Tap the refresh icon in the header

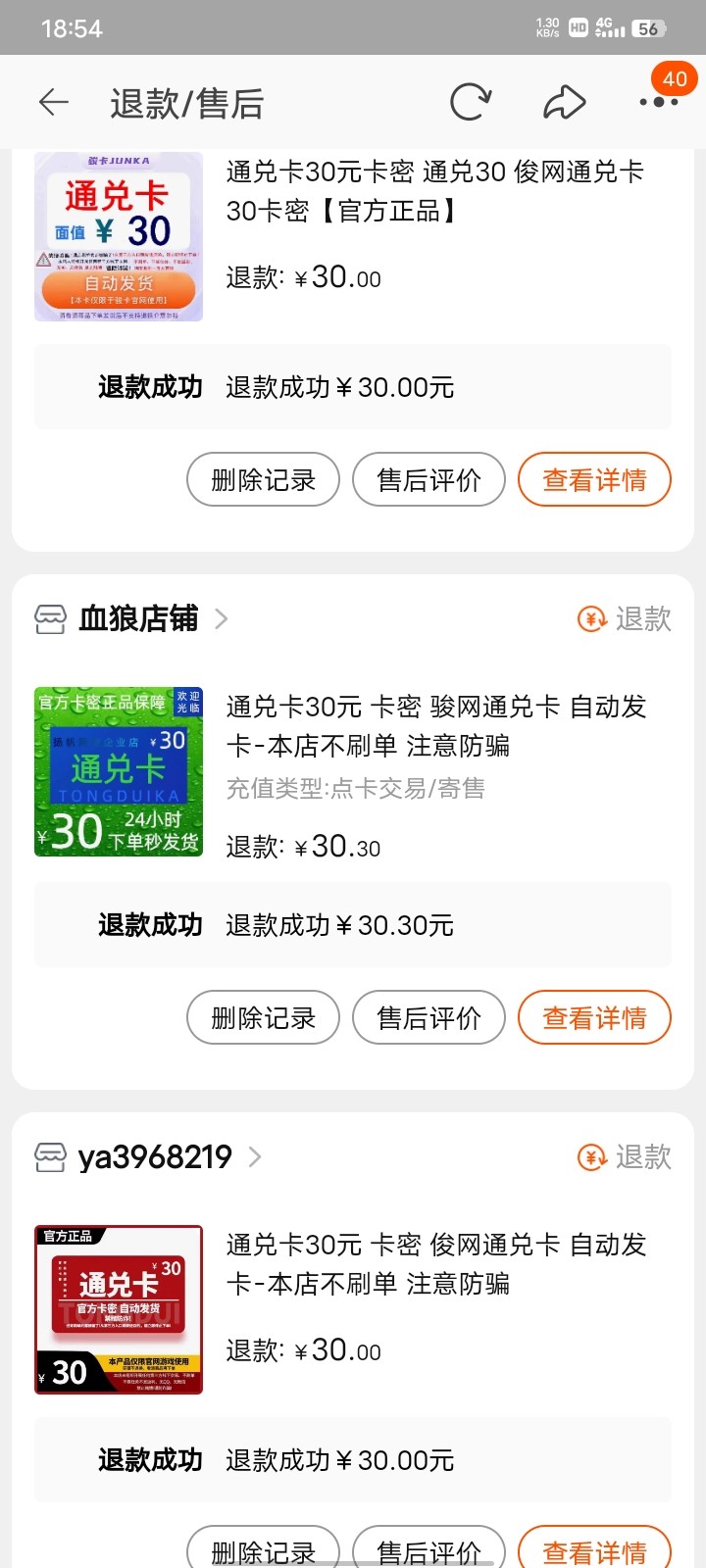tap(472, 101)
